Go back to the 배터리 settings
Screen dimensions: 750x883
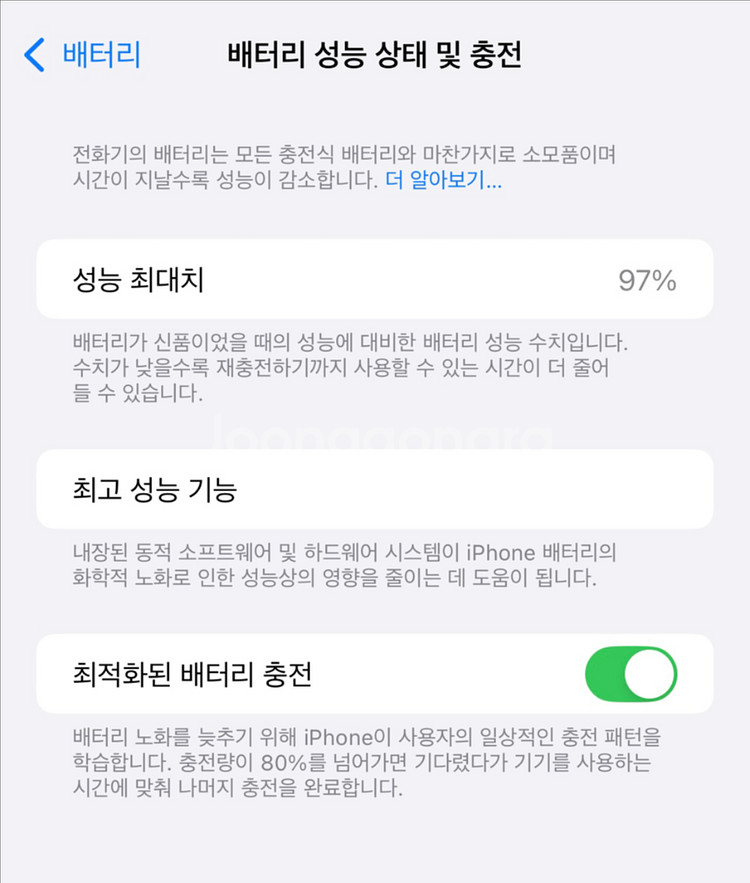pyautogui.click(x=82, y=55)
